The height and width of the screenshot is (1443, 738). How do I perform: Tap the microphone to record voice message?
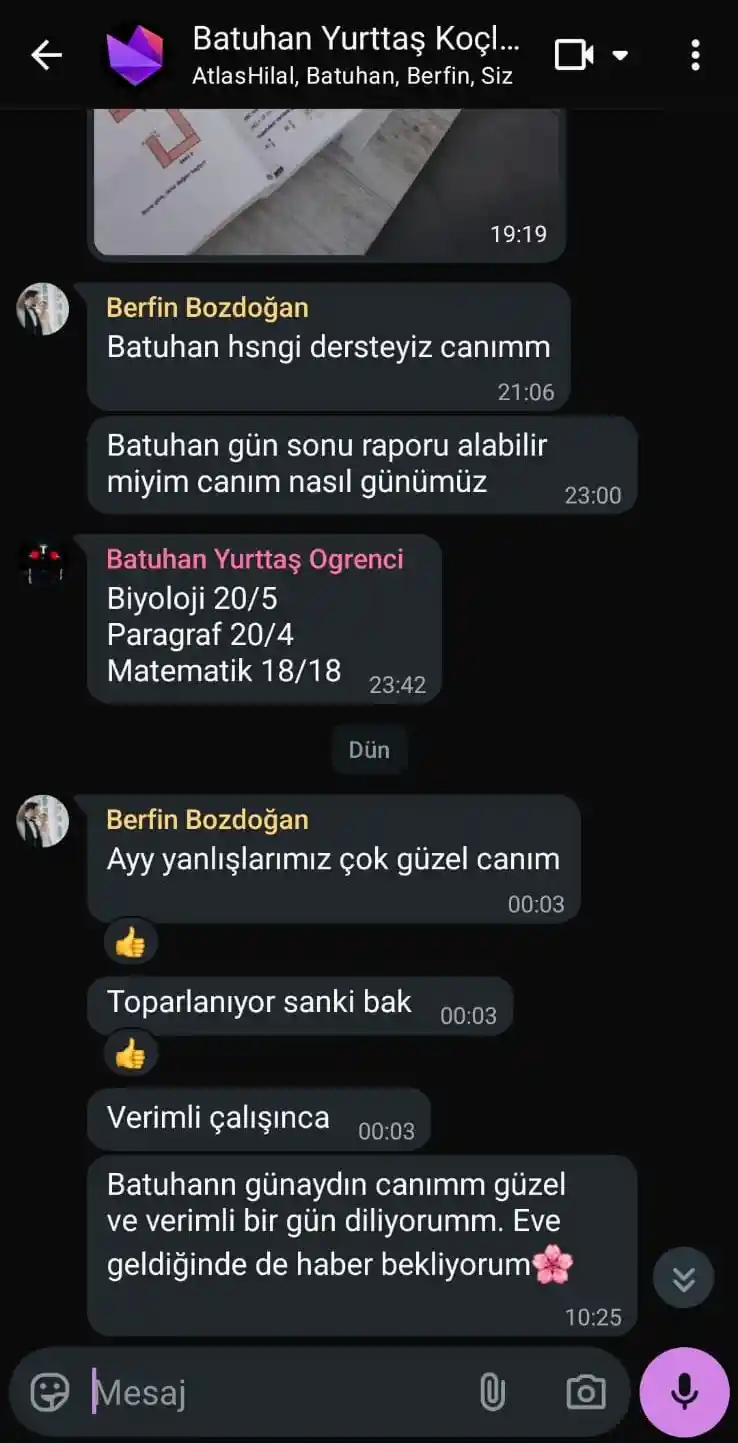tap(683, 1390)
